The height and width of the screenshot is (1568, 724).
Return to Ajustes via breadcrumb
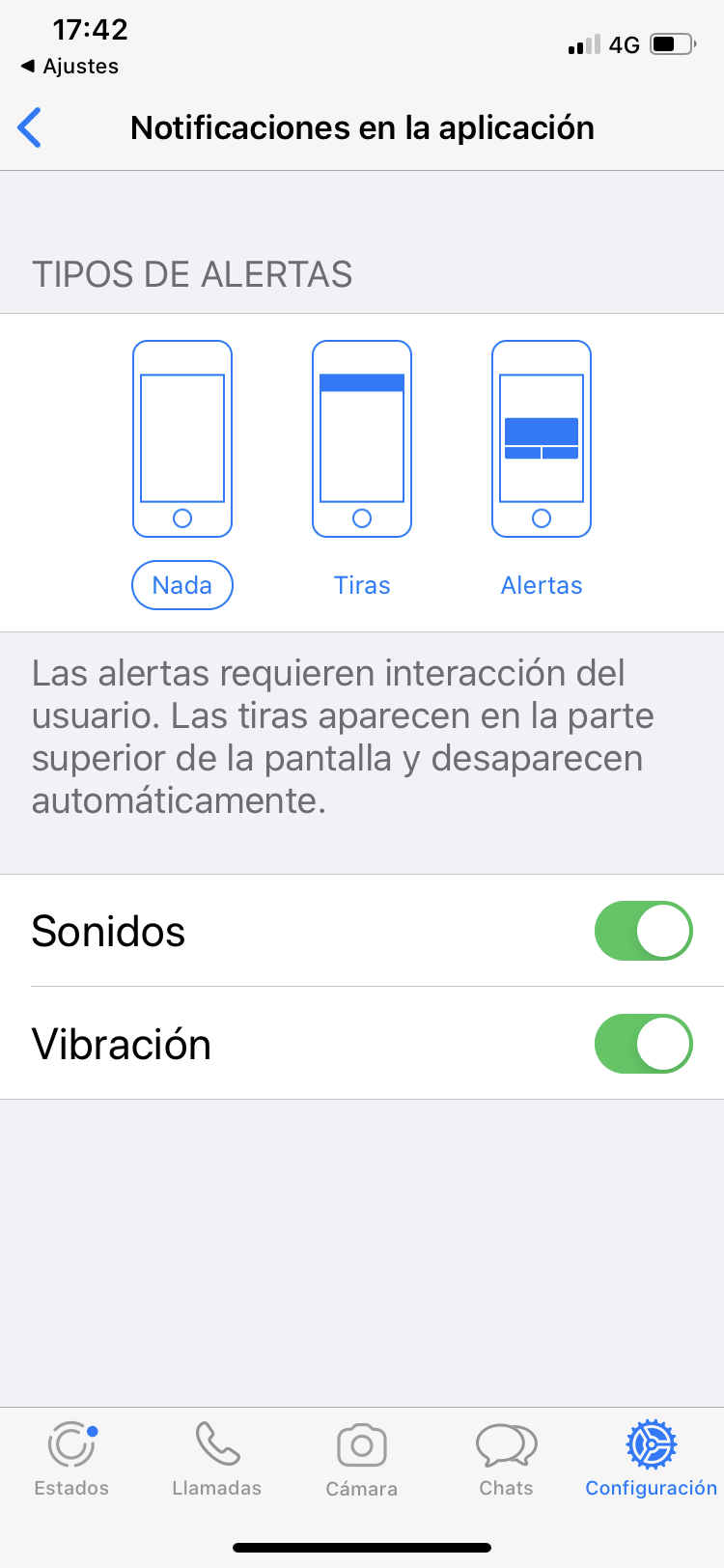pyautogui.click(x=70, y=66)
